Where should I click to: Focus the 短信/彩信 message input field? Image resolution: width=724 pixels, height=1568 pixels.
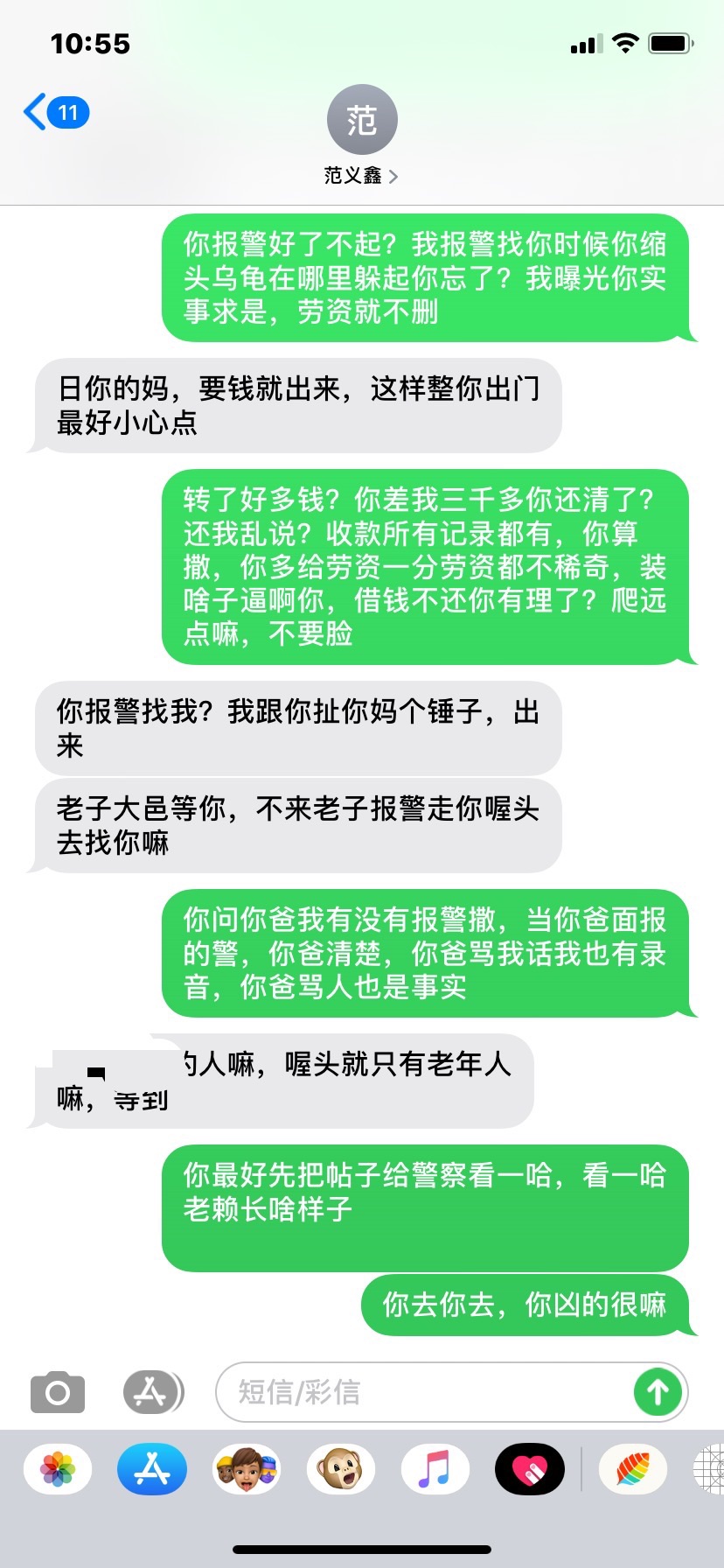click(420, 1391)
